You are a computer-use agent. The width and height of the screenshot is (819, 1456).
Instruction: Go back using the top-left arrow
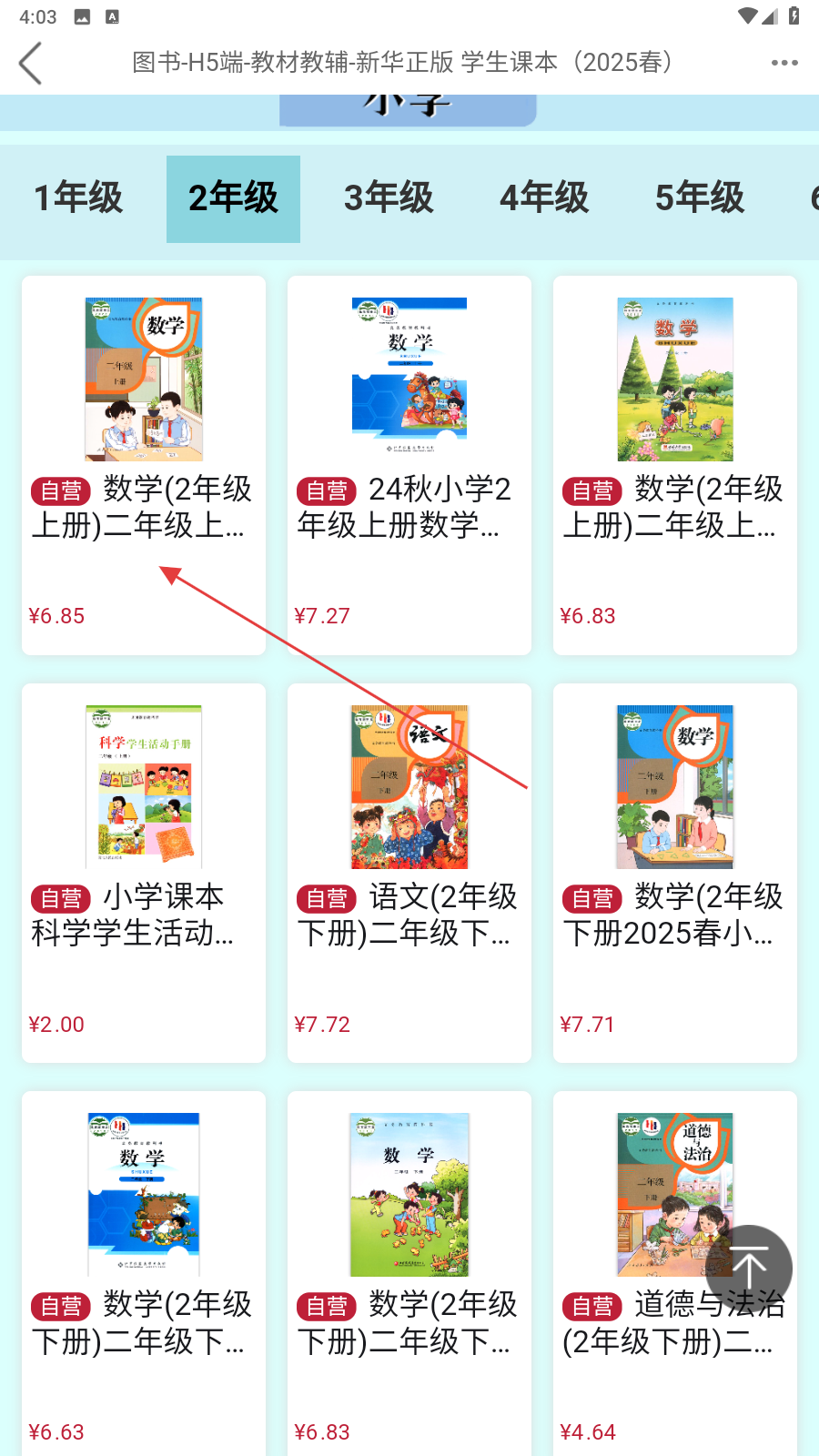click(30, 63)
